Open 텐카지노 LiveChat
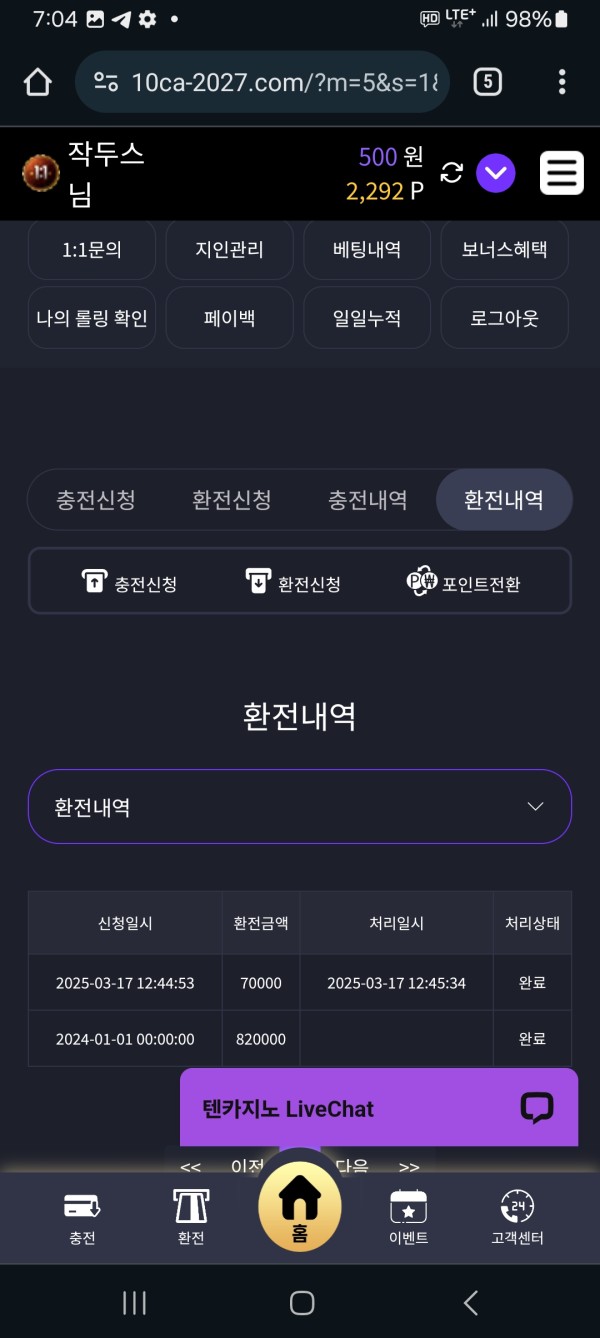600x1338 pixels. (378, 1108)
